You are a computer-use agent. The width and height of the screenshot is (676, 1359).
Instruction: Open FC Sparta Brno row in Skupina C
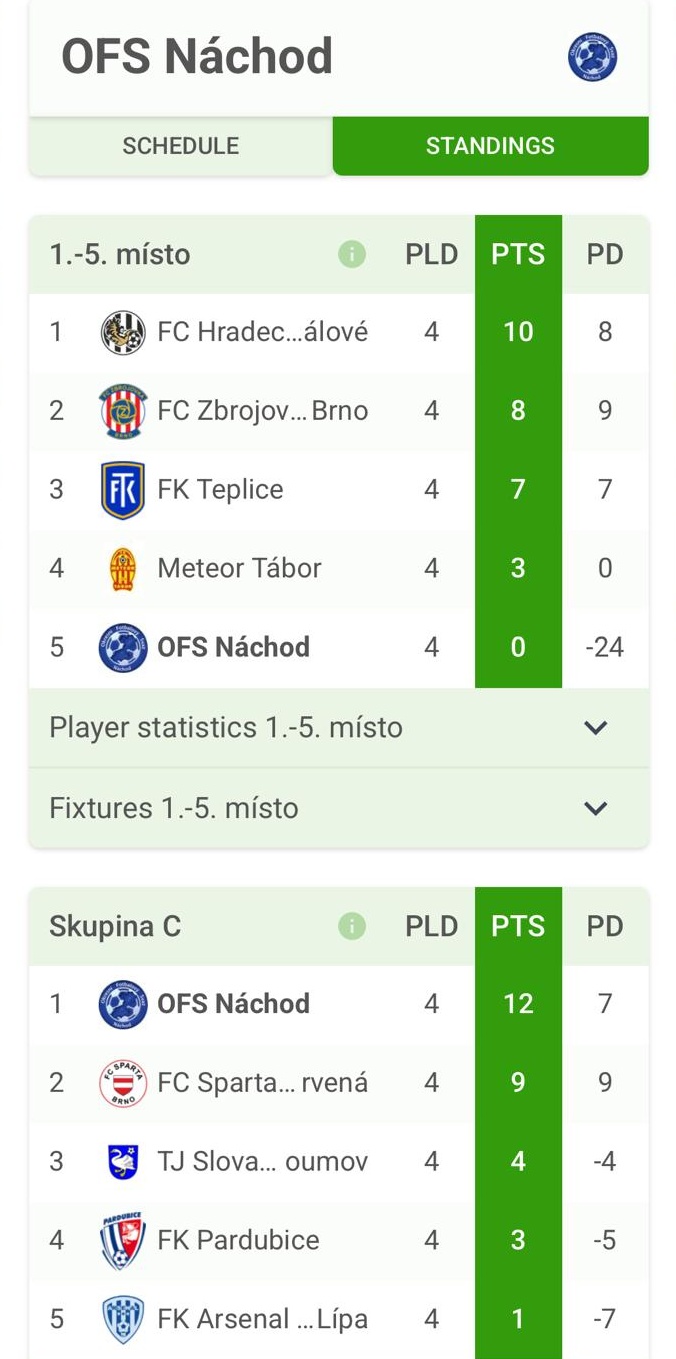point(262,1083)
